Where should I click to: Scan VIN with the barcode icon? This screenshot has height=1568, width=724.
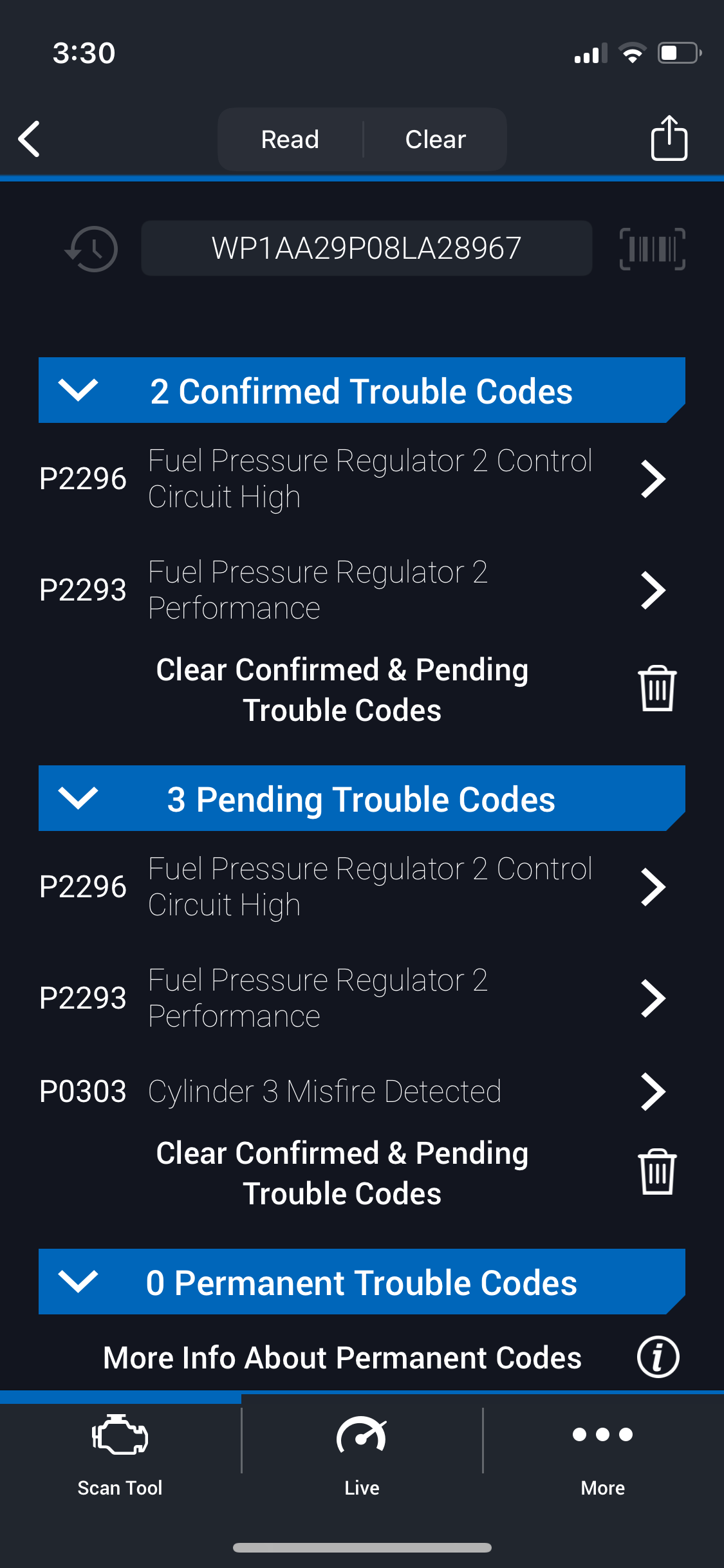[652, 248]
